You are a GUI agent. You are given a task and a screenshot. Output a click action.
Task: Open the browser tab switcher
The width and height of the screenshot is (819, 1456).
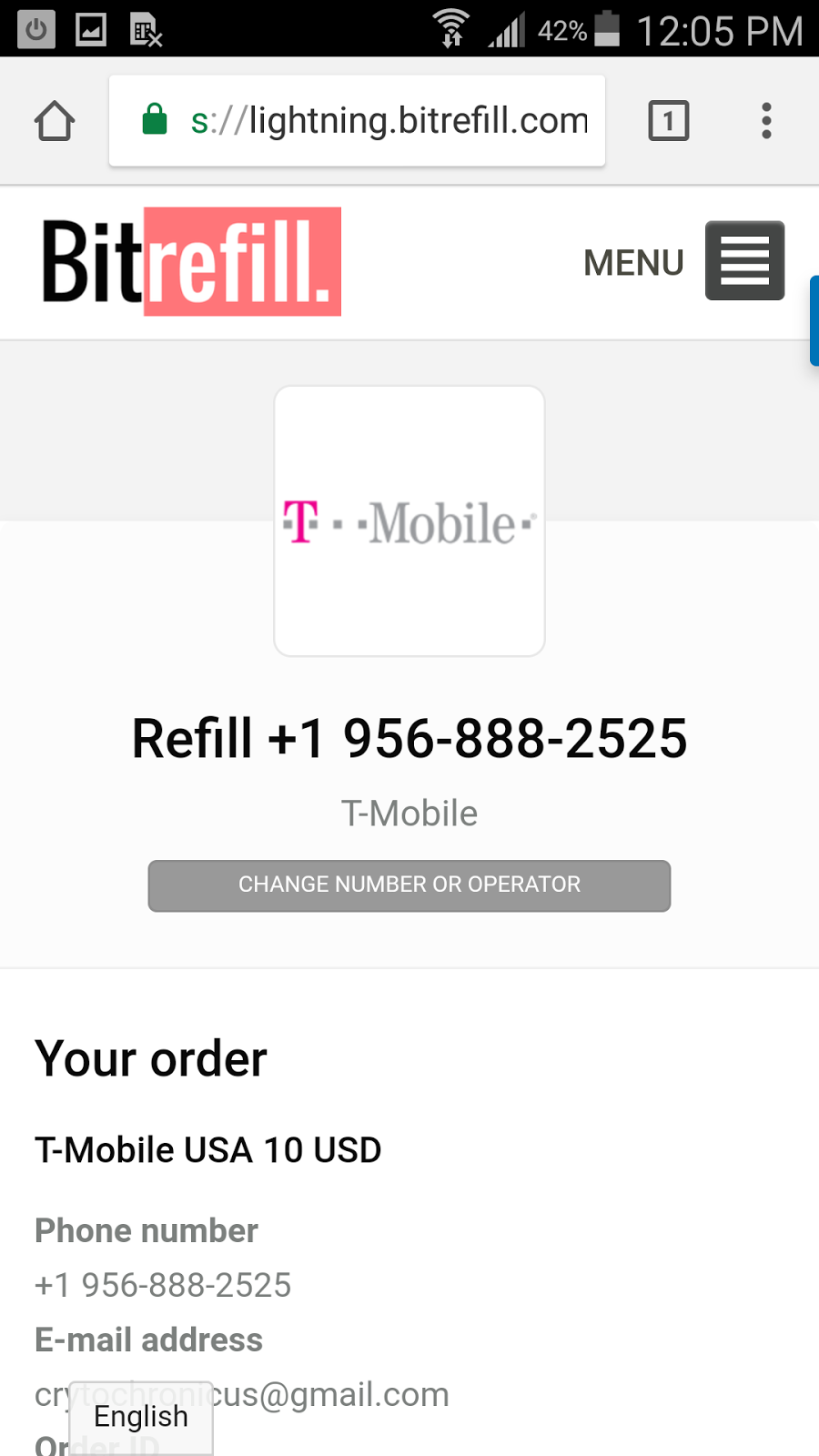click(668, 121)
